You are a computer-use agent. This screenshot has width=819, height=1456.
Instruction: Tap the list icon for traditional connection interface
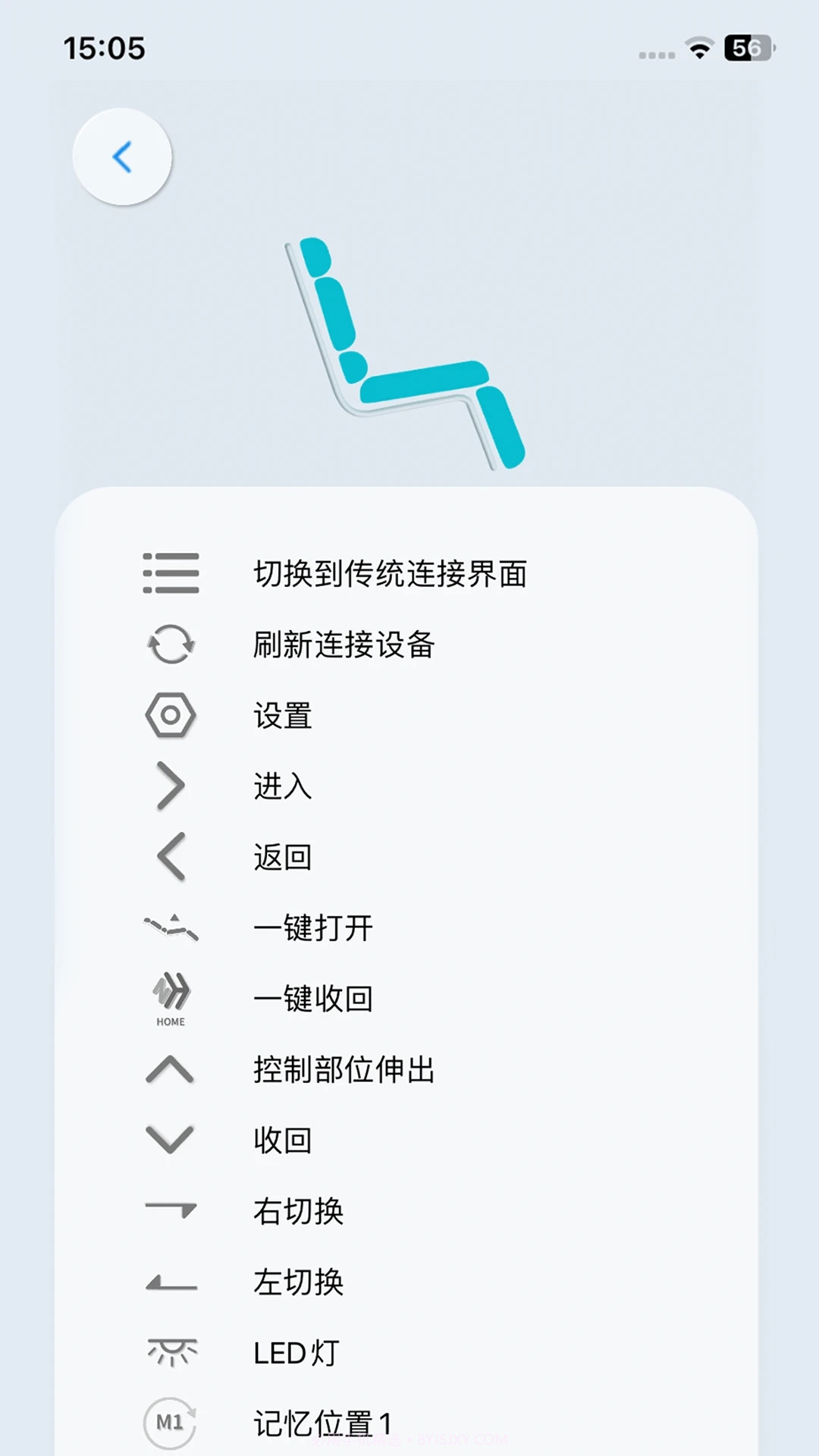(171, 574)
